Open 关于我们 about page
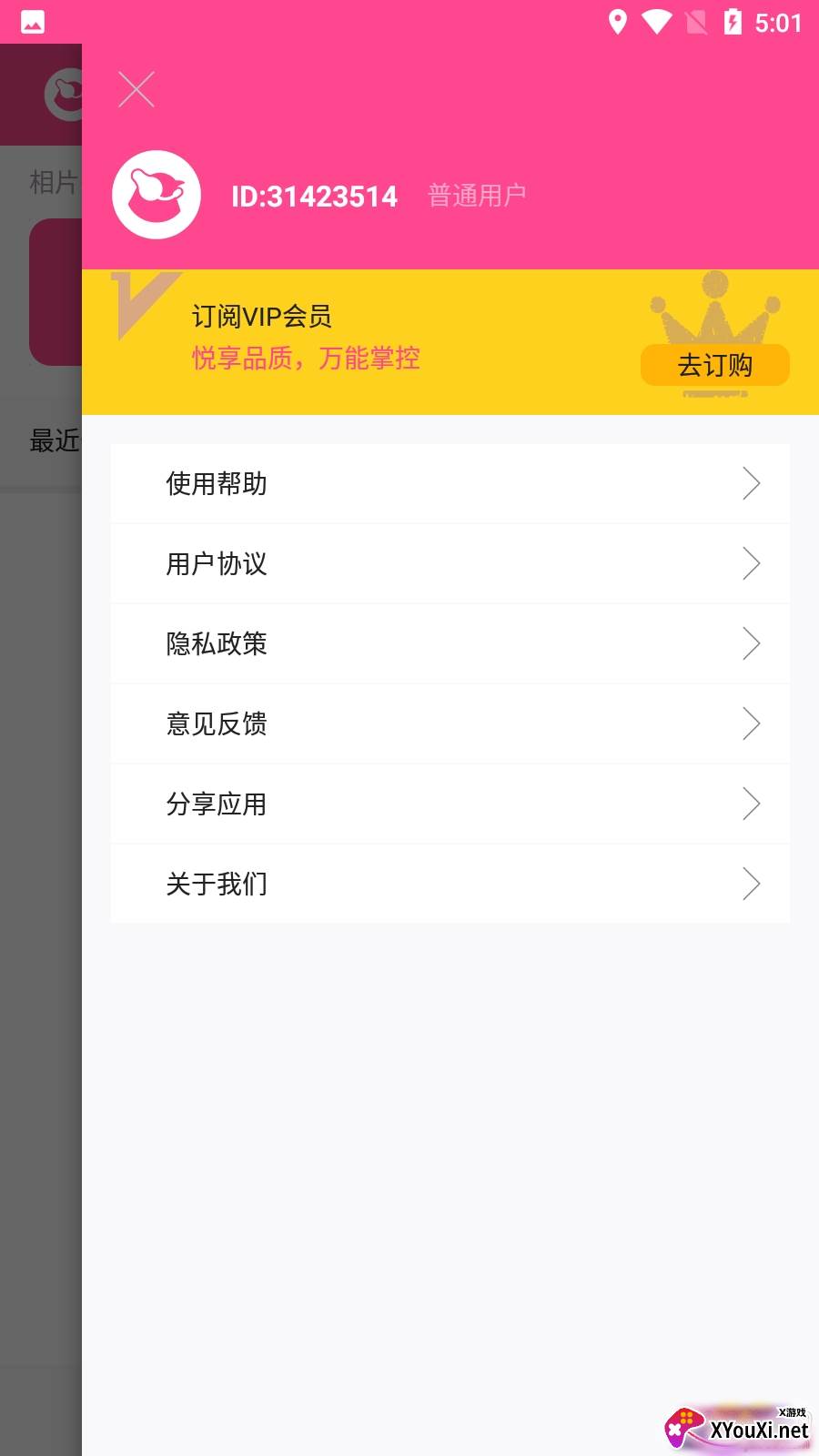Image resolution: width=819 pixels, height=1456 pixels. (450, 885)
